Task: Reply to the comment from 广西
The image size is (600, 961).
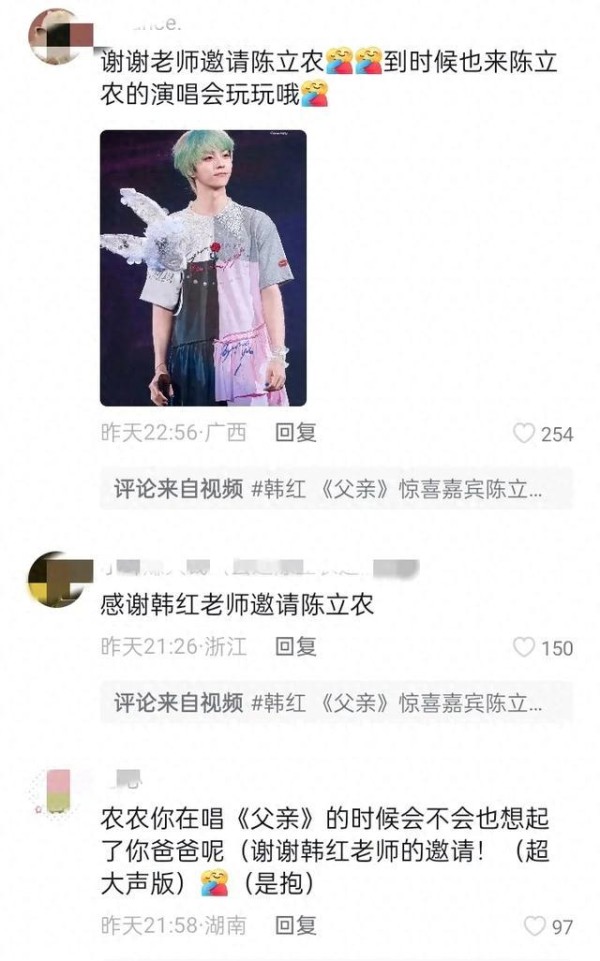Action: (x=296, y=432)
